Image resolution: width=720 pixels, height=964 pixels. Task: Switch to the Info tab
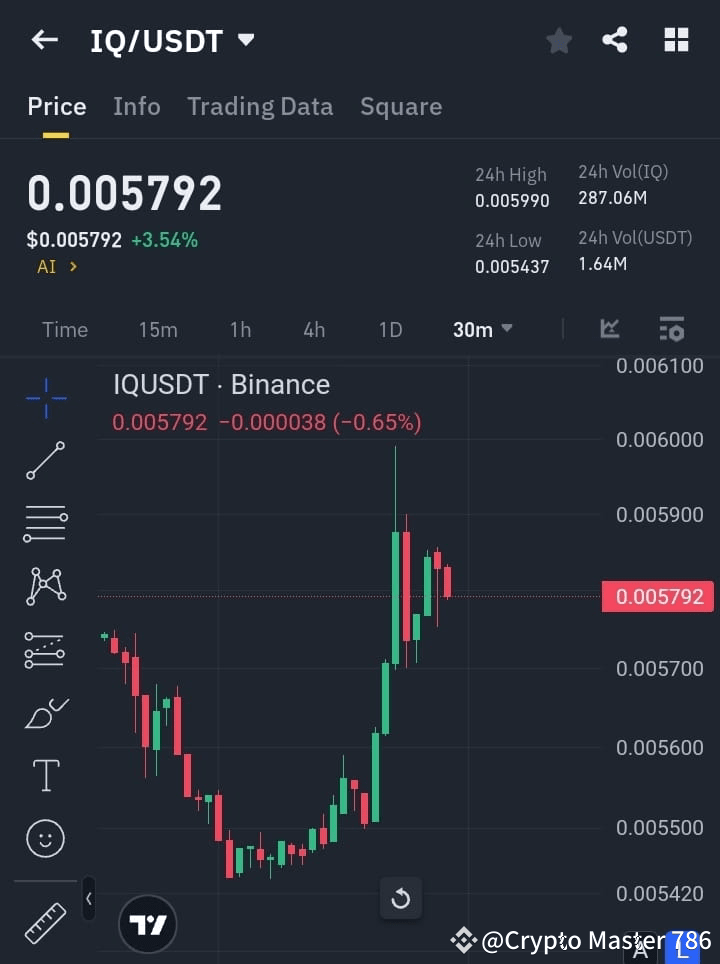pyautogui.click(x=137, y=106)
